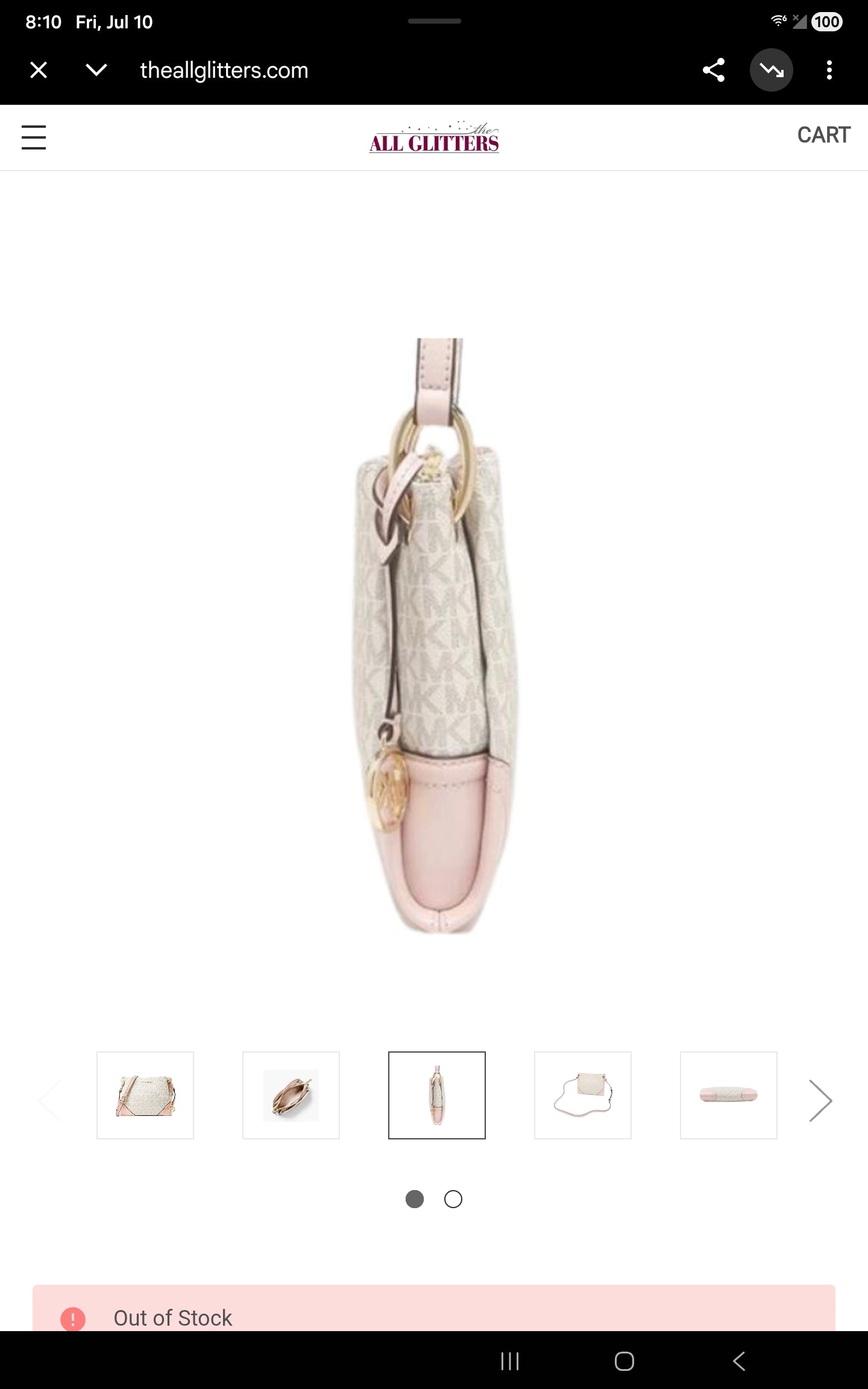Share this product page
This screenshot has width=868, height=1389.
(x=714, y=70)
